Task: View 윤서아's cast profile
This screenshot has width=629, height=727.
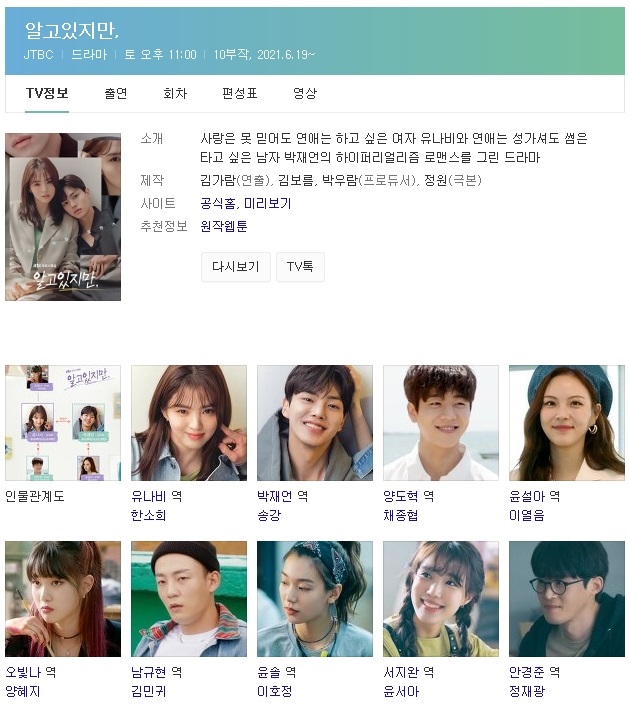Action: click(x=441, y=599)
